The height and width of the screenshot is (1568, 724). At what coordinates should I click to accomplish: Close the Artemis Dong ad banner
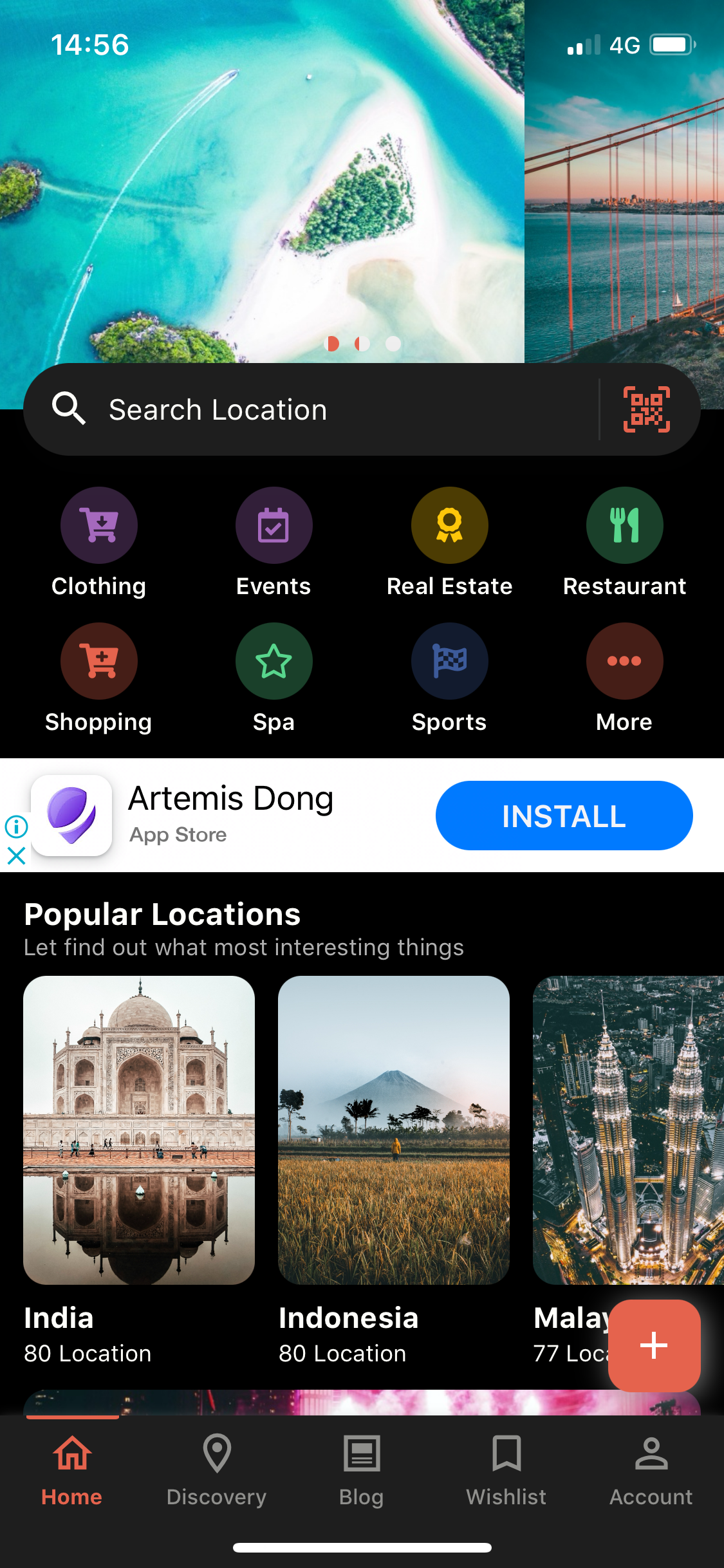(x=16, y=856)
